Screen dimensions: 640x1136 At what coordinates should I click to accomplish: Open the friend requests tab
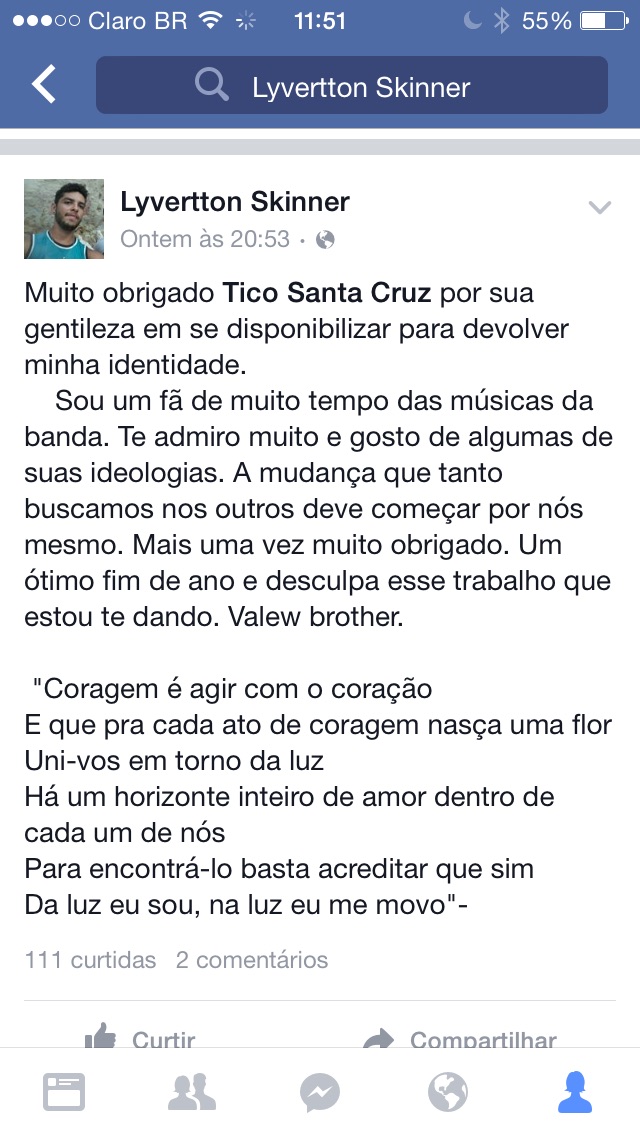(x=191, y=1092)
